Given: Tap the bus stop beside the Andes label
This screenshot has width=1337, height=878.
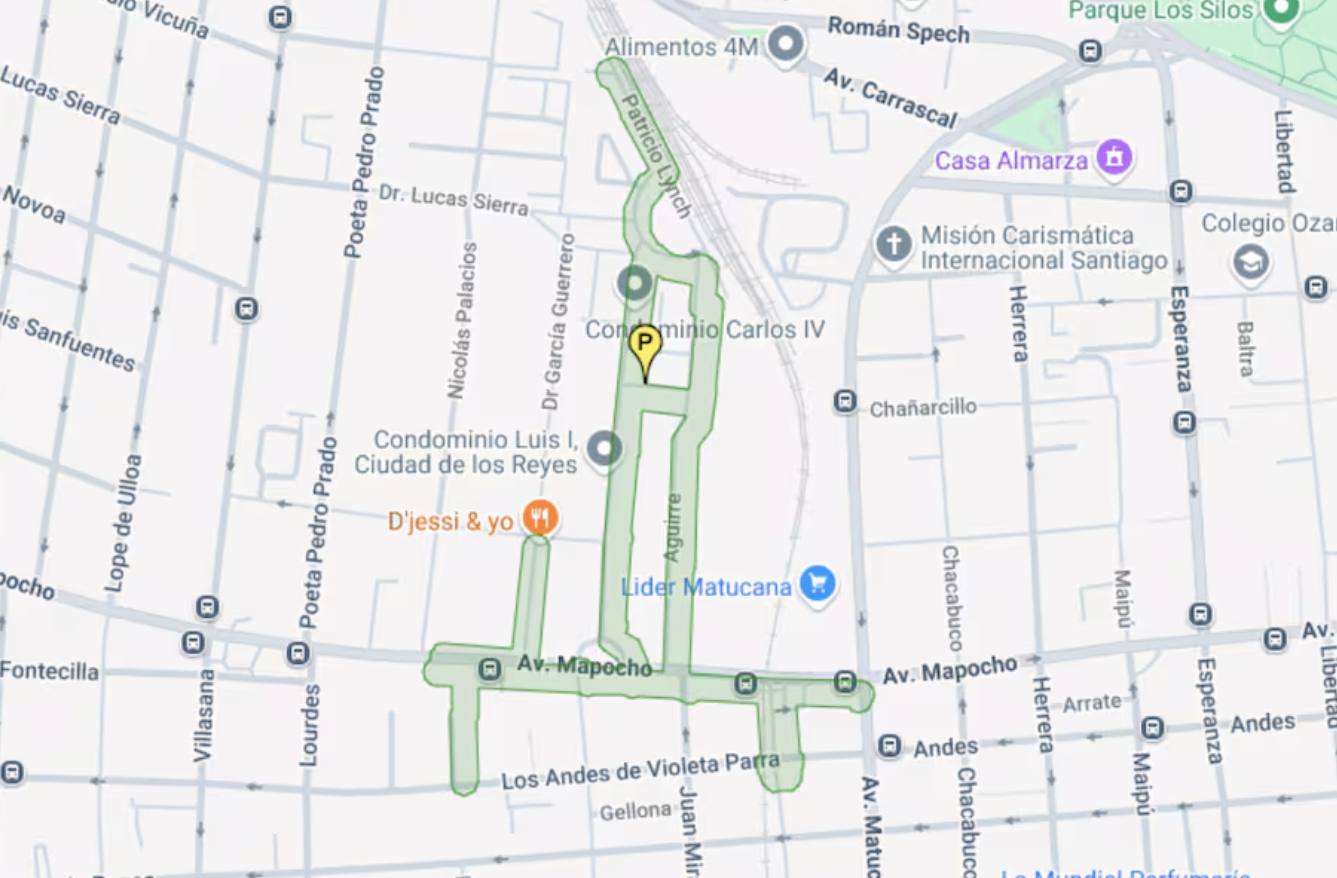Looking at the screenshot, I should 889,746.
